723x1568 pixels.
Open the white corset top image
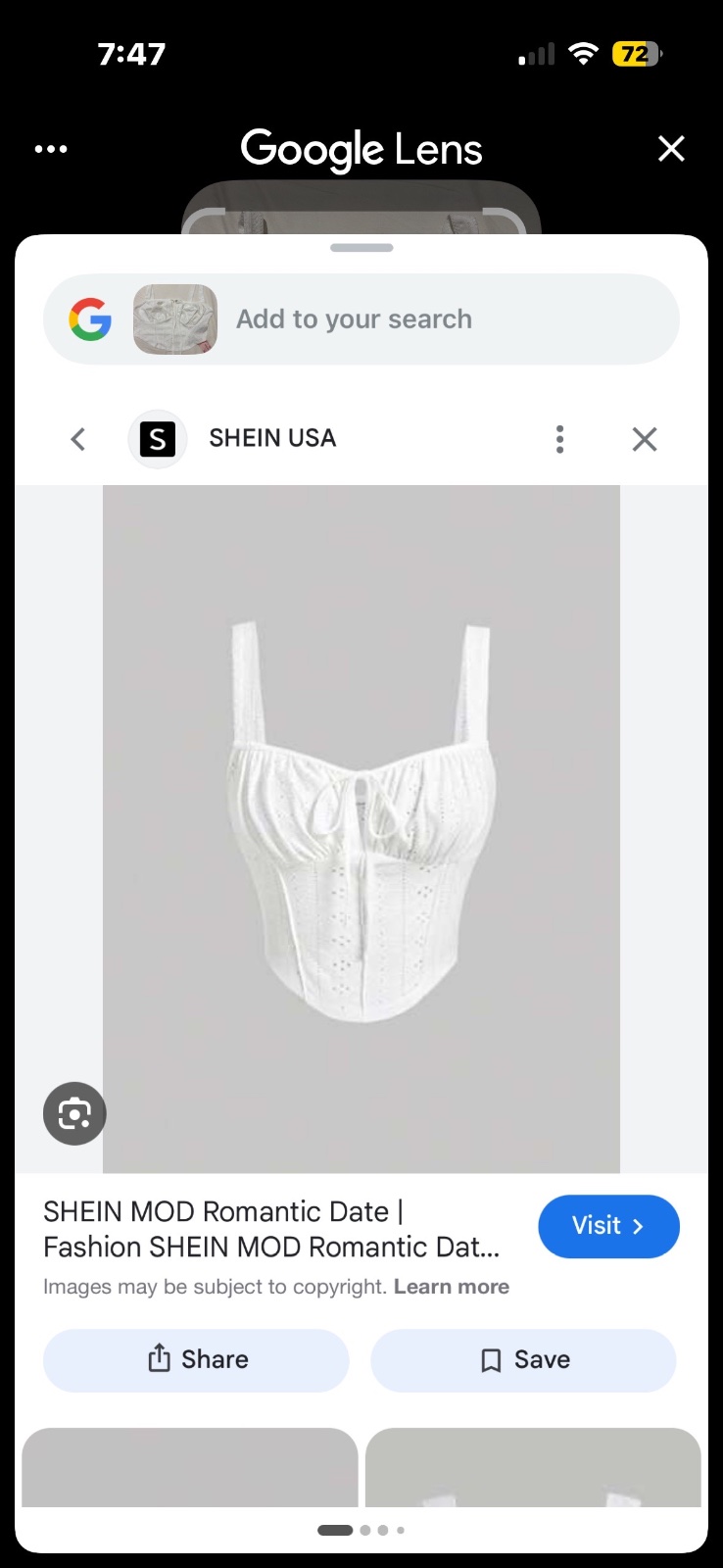click(x=361, y=829)
